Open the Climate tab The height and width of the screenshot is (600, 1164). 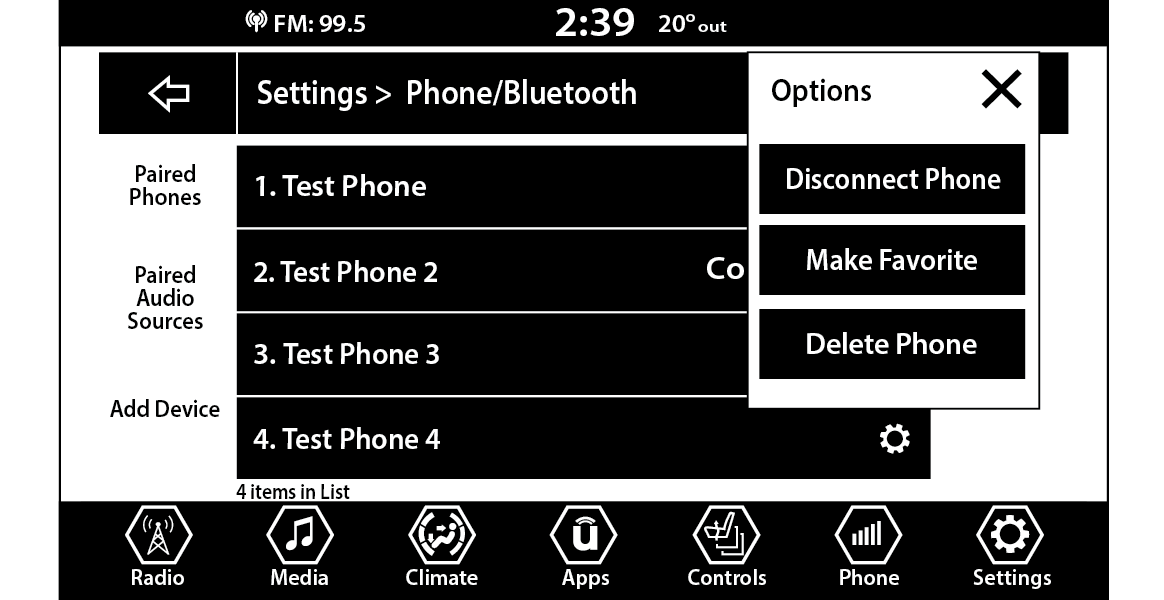pyautogui.click(x=441, y=547)
